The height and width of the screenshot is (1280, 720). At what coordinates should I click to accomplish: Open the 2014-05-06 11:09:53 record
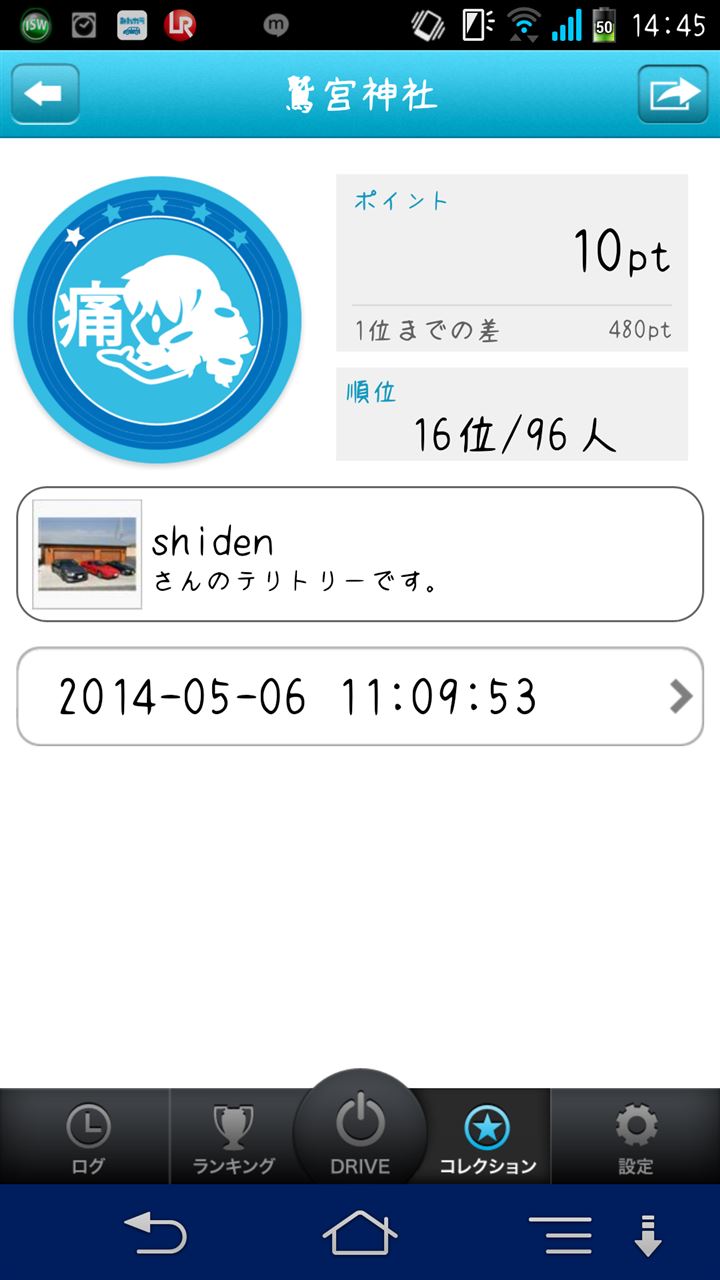pos(360,696)
